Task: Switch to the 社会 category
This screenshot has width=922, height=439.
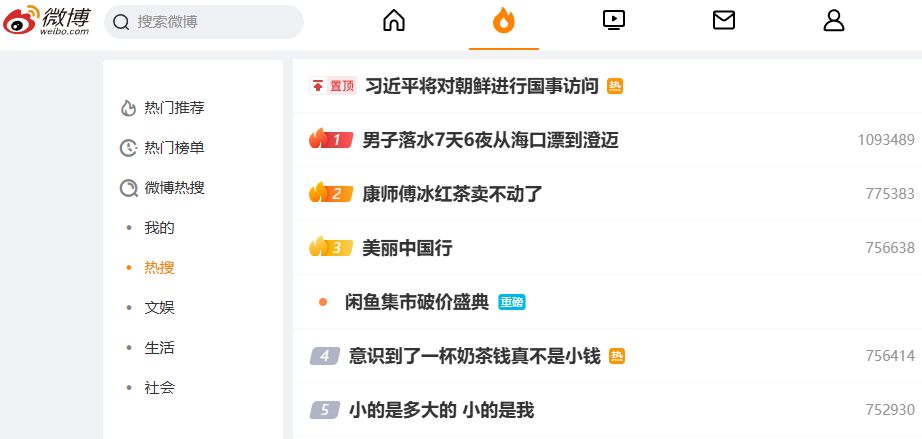Action: tap(159, 388)
